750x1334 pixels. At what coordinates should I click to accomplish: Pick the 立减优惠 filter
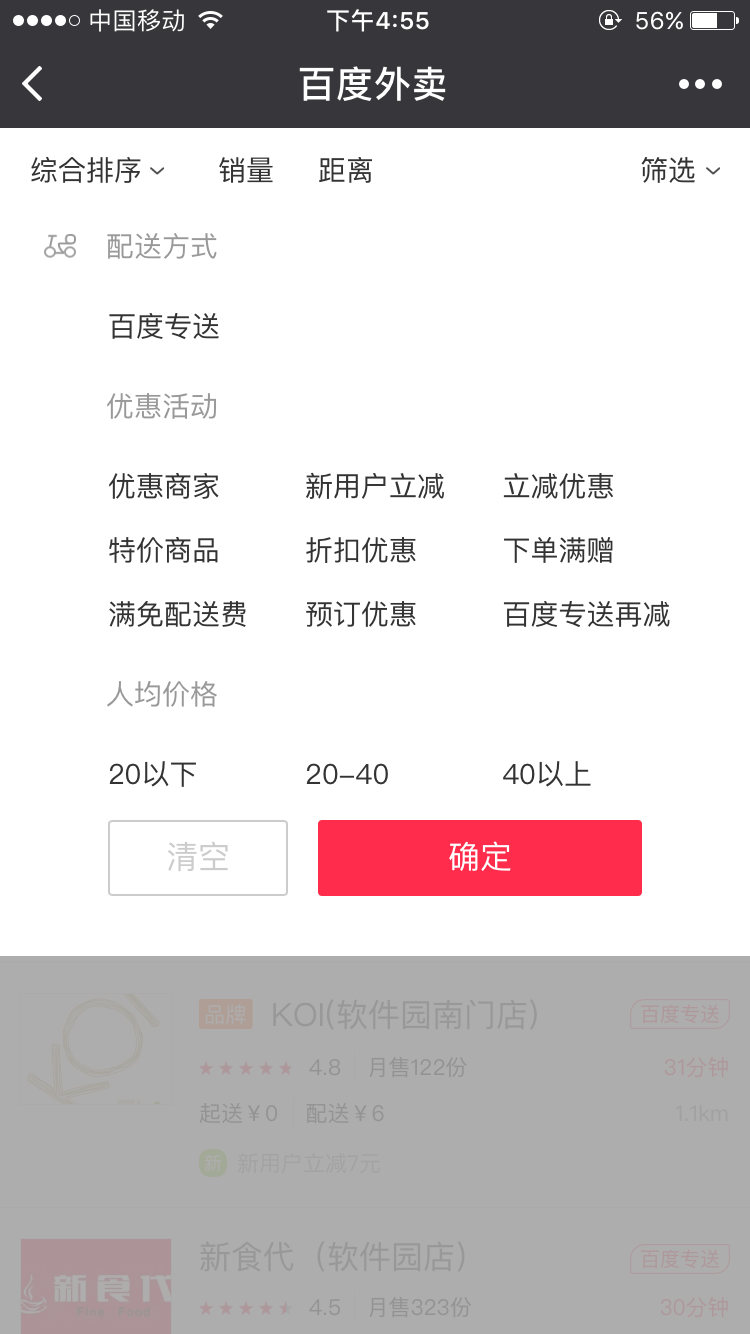click(558, 487)
